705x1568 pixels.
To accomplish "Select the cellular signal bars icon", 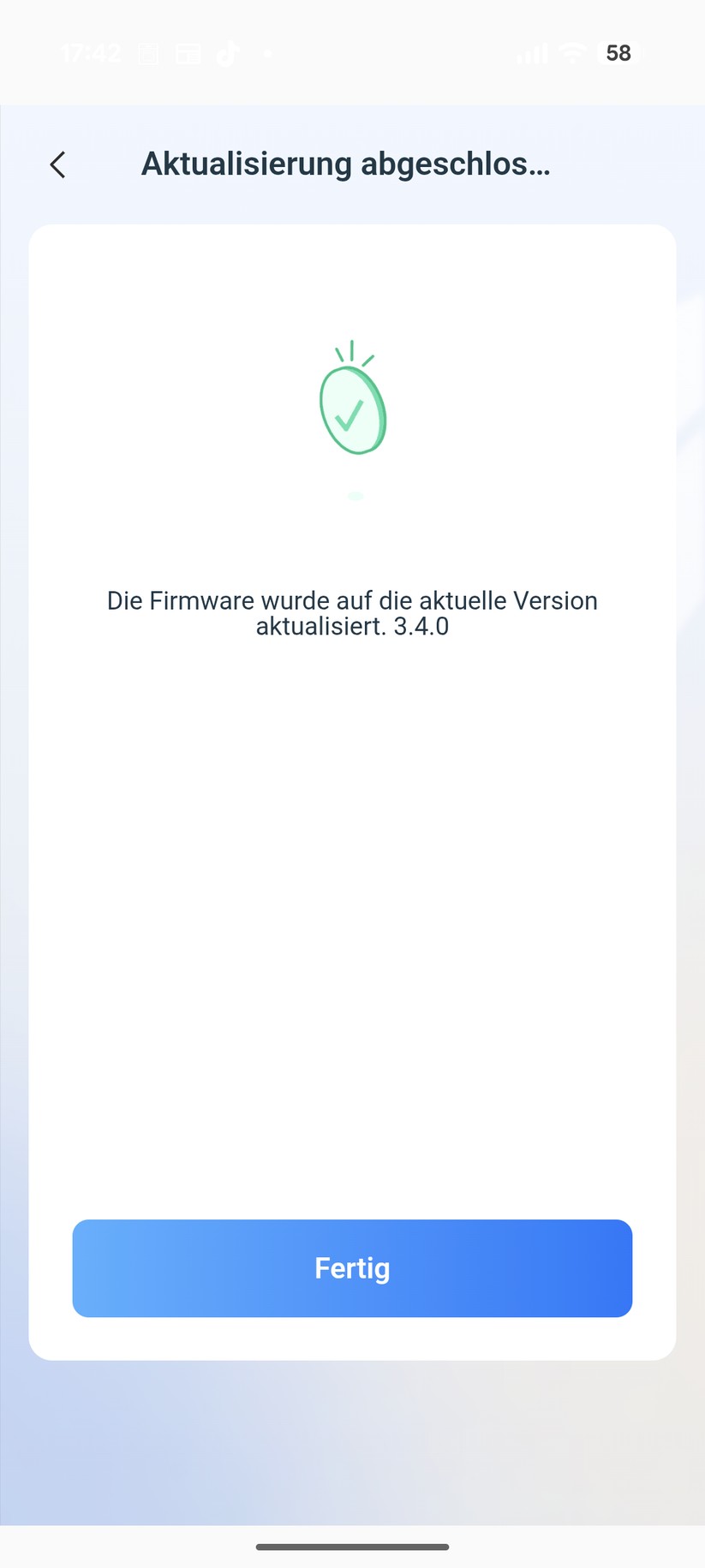I will coord(530,53).
